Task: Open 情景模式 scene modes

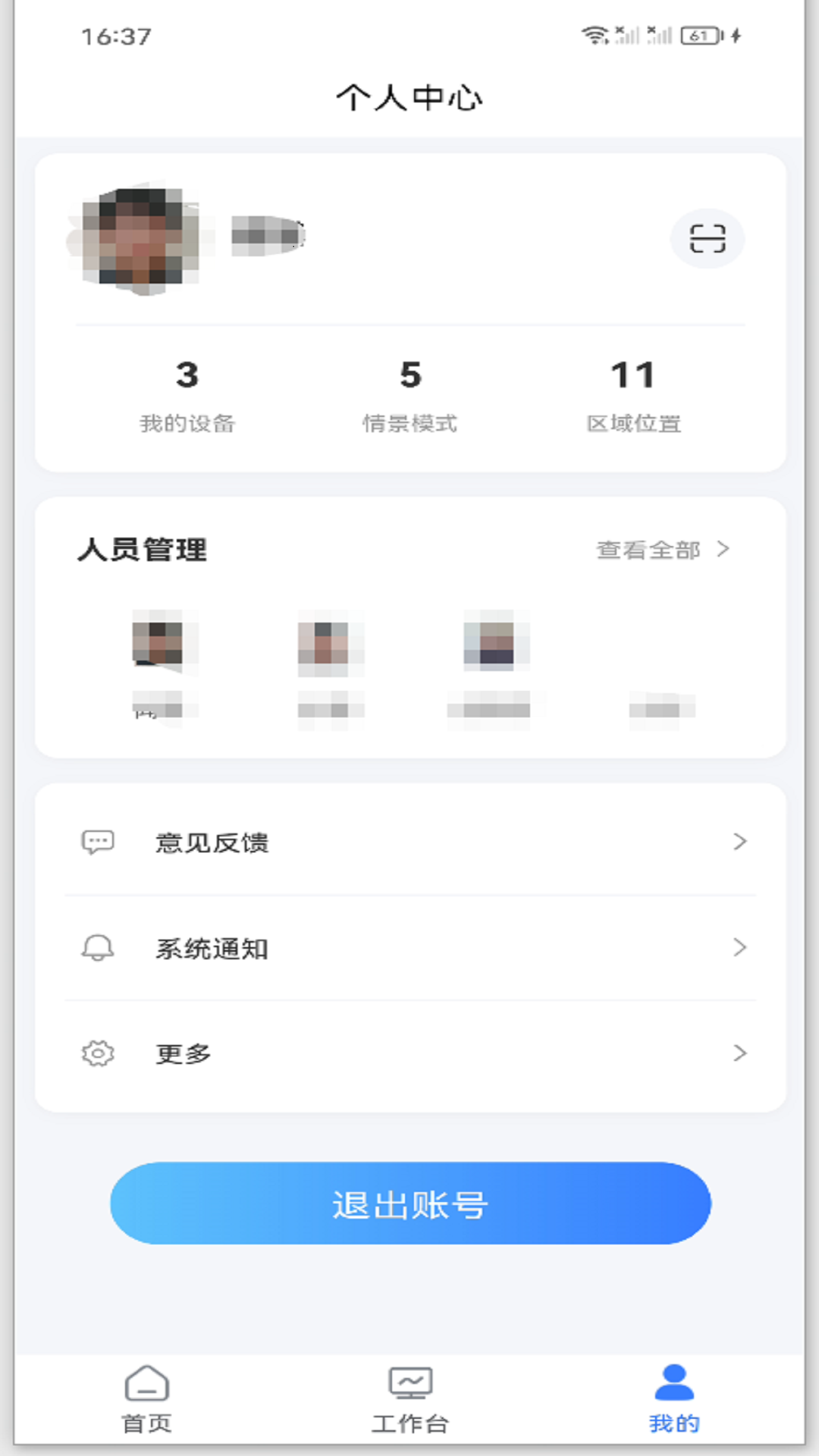Action: (x=411, y=394)
